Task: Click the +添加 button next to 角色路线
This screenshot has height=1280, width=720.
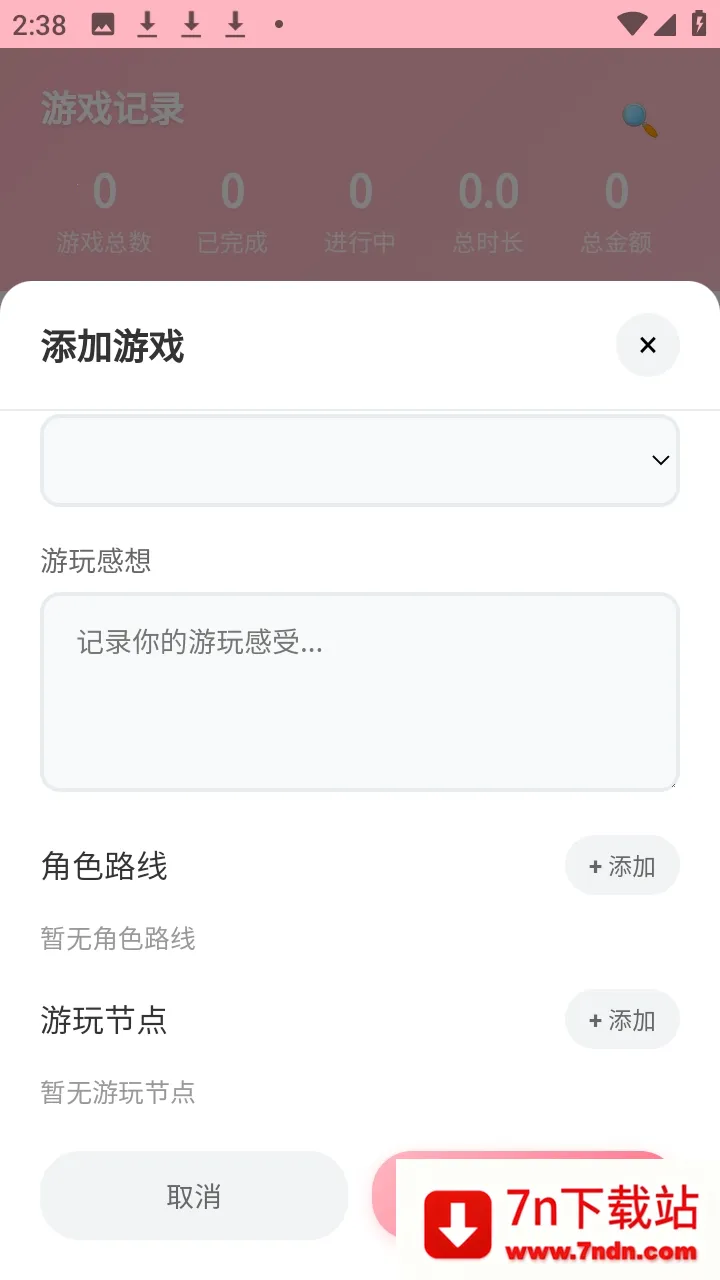Action: [x=622, y=865]
